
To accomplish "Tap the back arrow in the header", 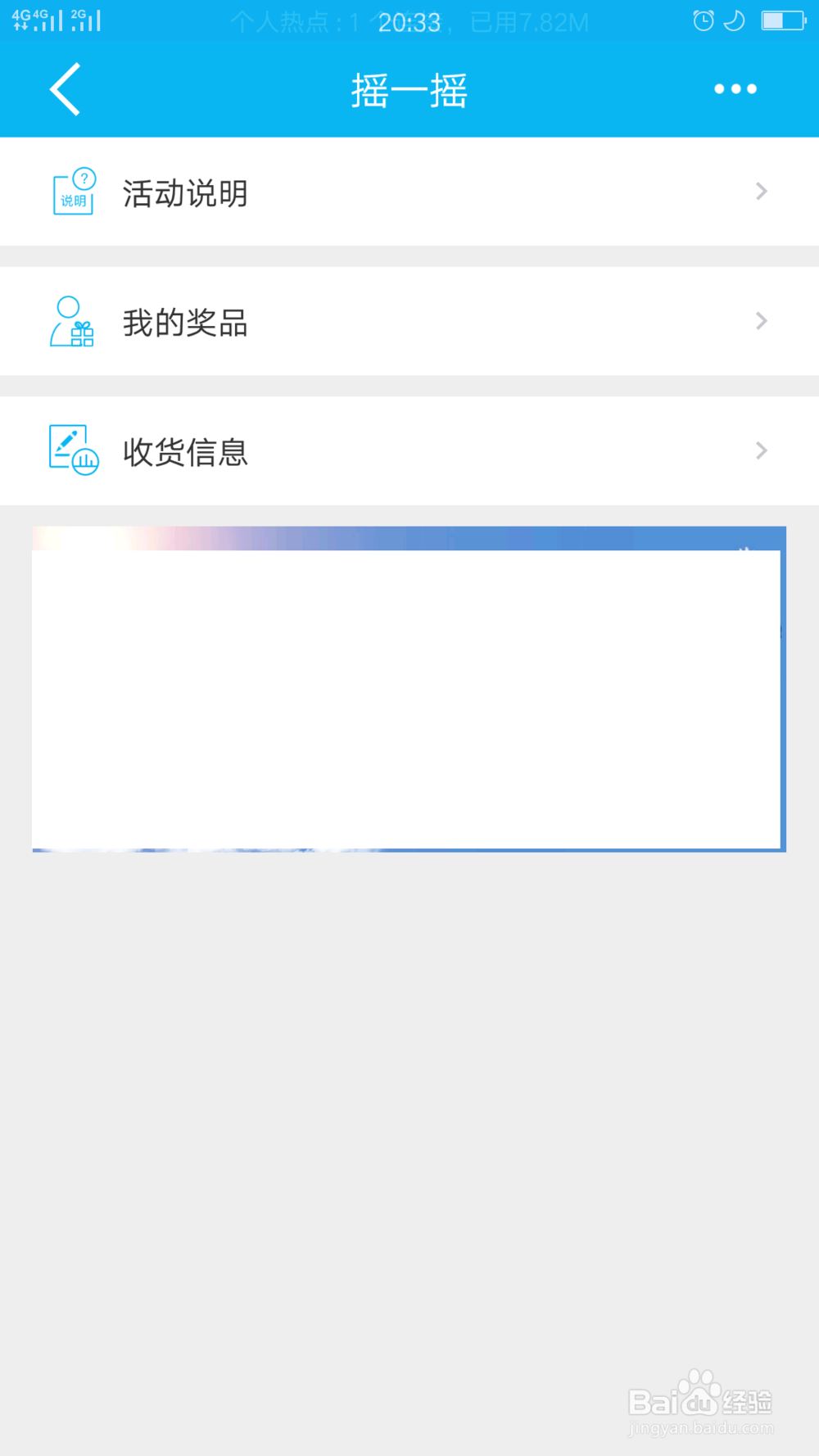I will 64,88.
